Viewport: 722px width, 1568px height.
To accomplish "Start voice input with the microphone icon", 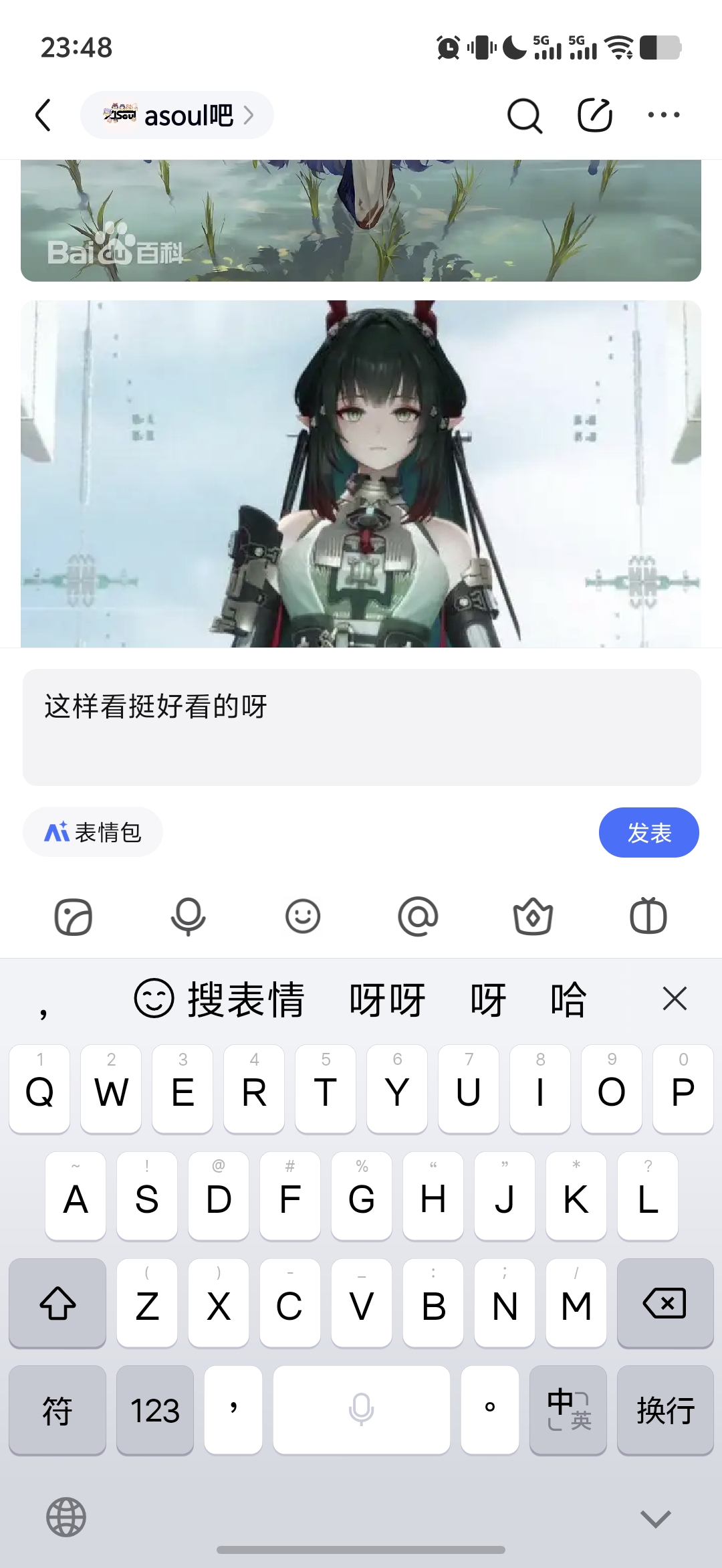I will [x=189, y=916].
